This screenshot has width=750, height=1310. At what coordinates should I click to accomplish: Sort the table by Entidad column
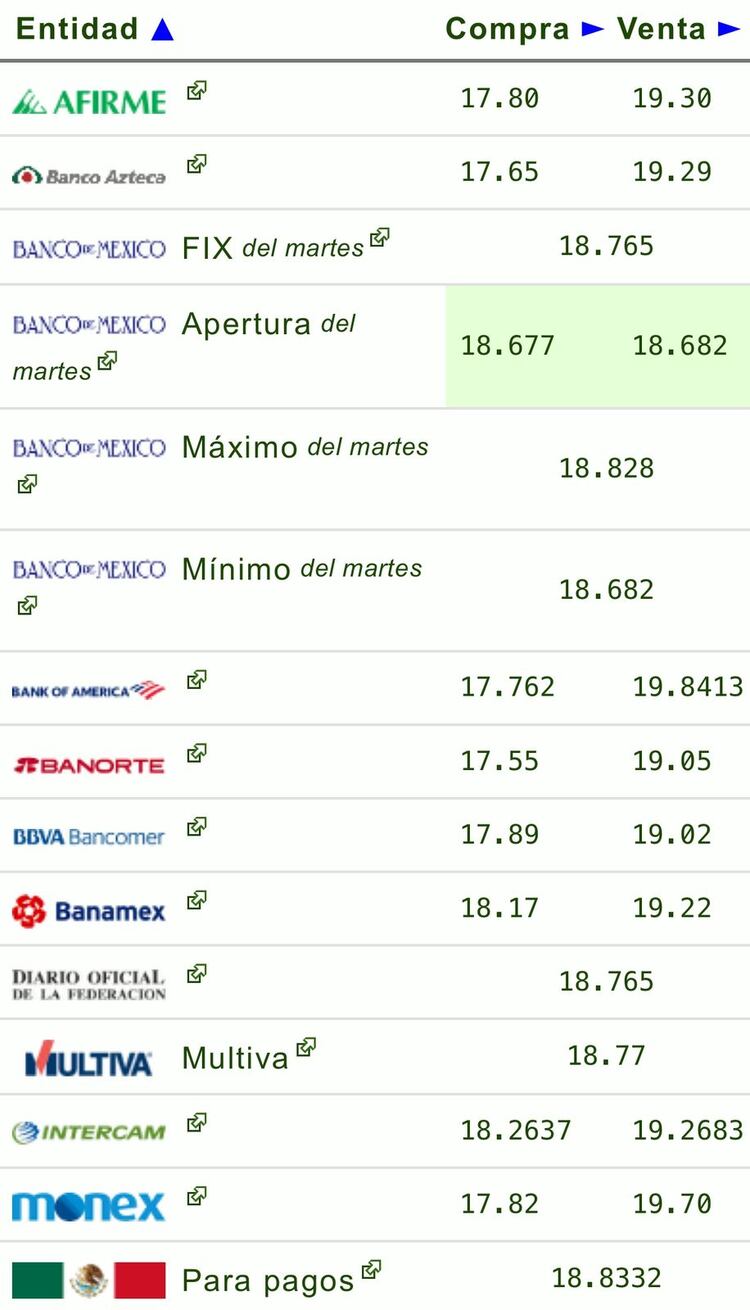(x=95, y=29)
